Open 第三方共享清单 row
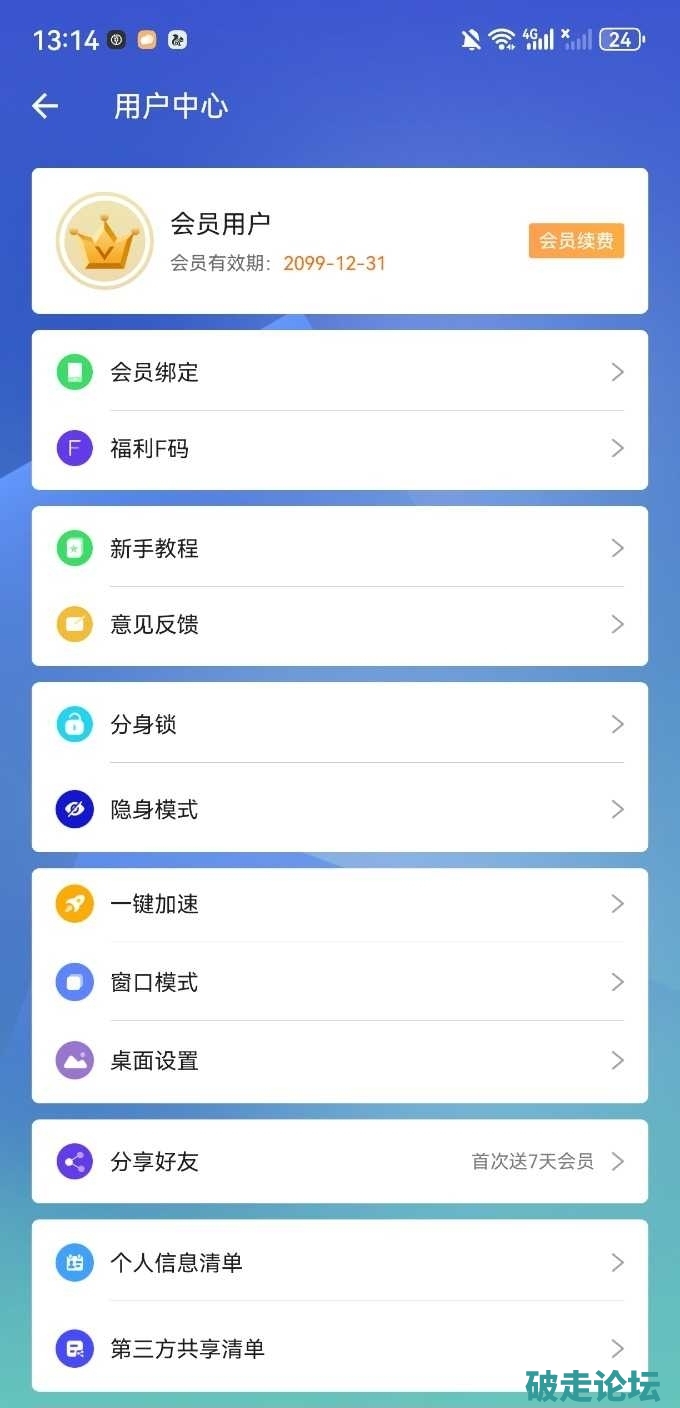Viewport: 680px width, 1408px height. (340, 1348)
